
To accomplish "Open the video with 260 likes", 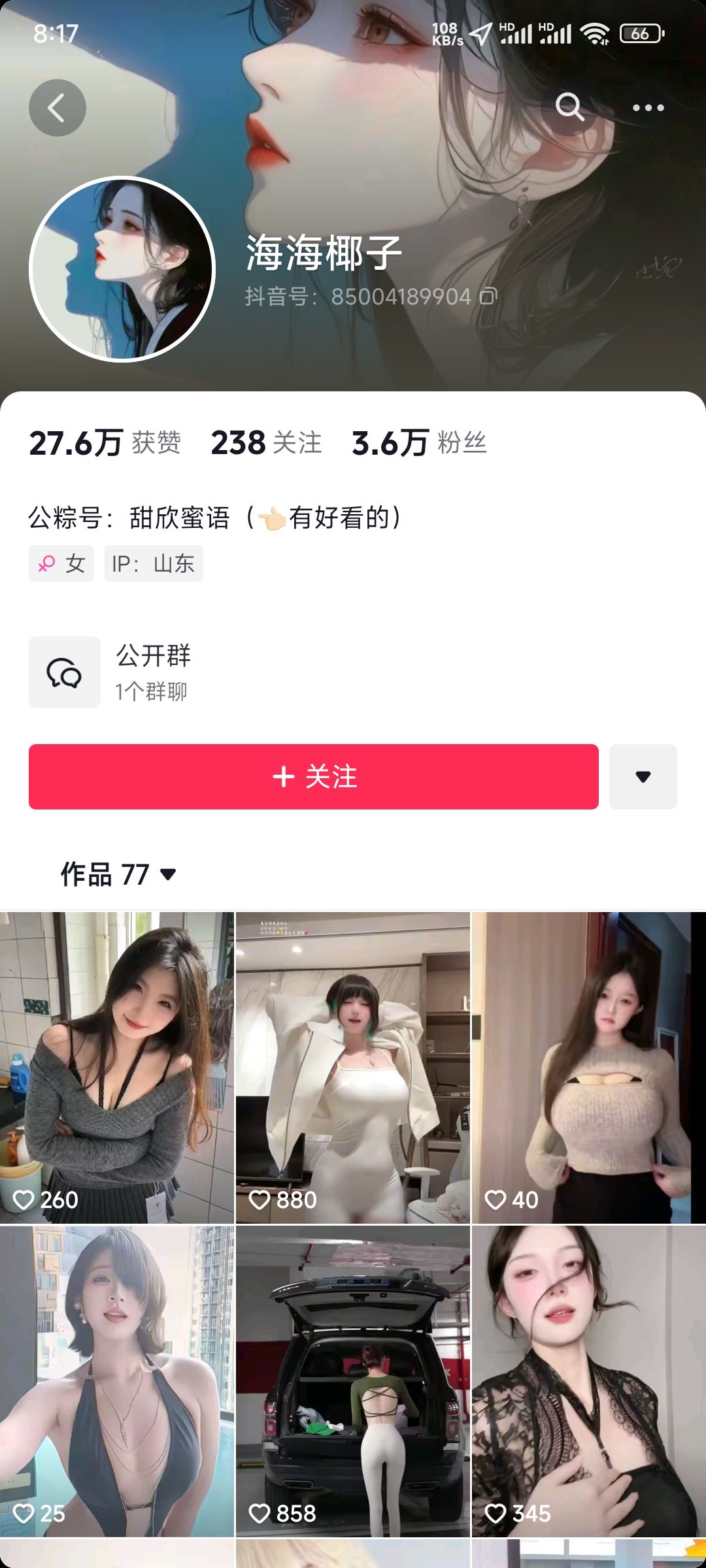I will click(117, 1068).
